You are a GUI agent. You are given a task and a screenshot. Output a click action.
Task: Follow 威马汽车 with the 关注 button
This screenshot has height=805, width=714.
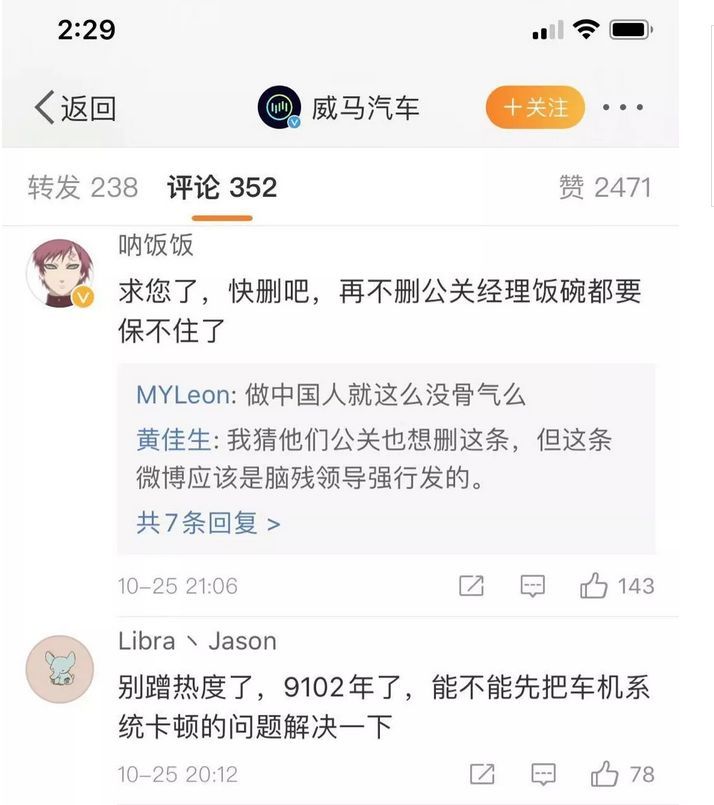click(535, 108)
